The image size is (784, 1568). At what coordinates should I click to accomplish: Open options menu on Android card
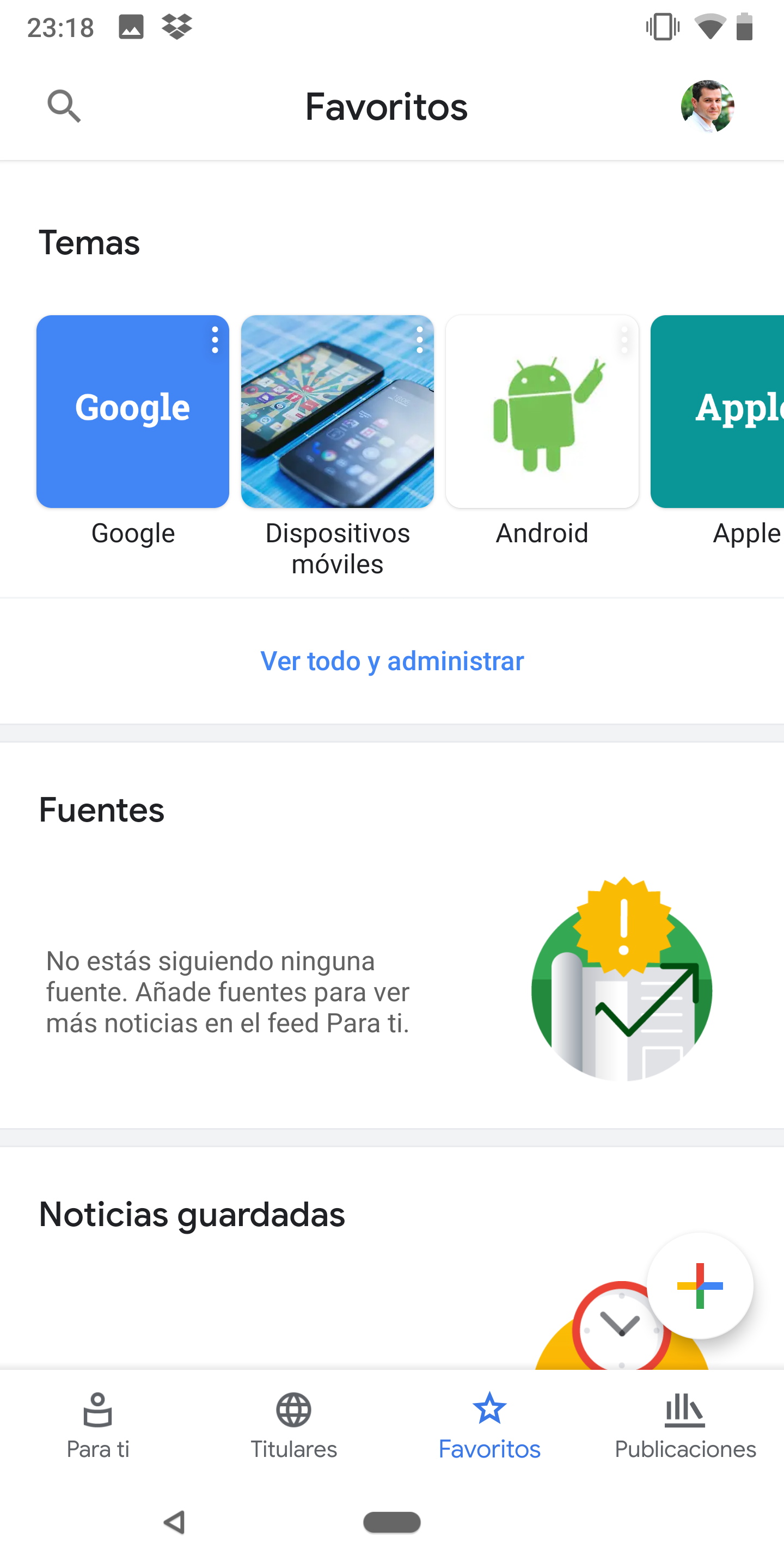tap(624, 340)
